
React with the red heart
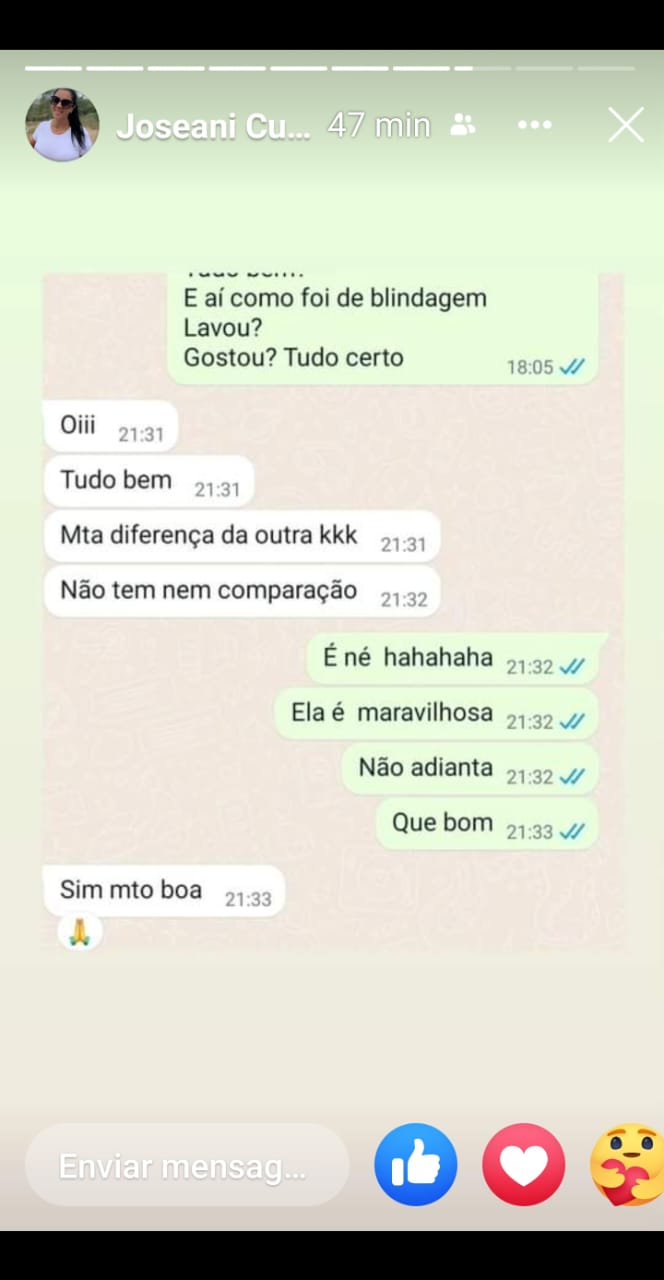tap(524, 1165)
